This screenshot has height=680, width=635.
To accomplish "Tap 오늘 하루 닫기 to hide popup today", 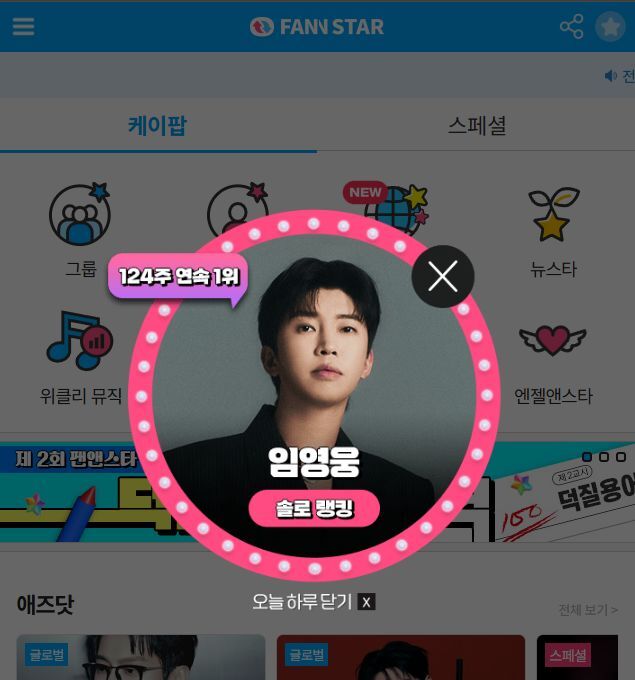I will coord(313,602).
